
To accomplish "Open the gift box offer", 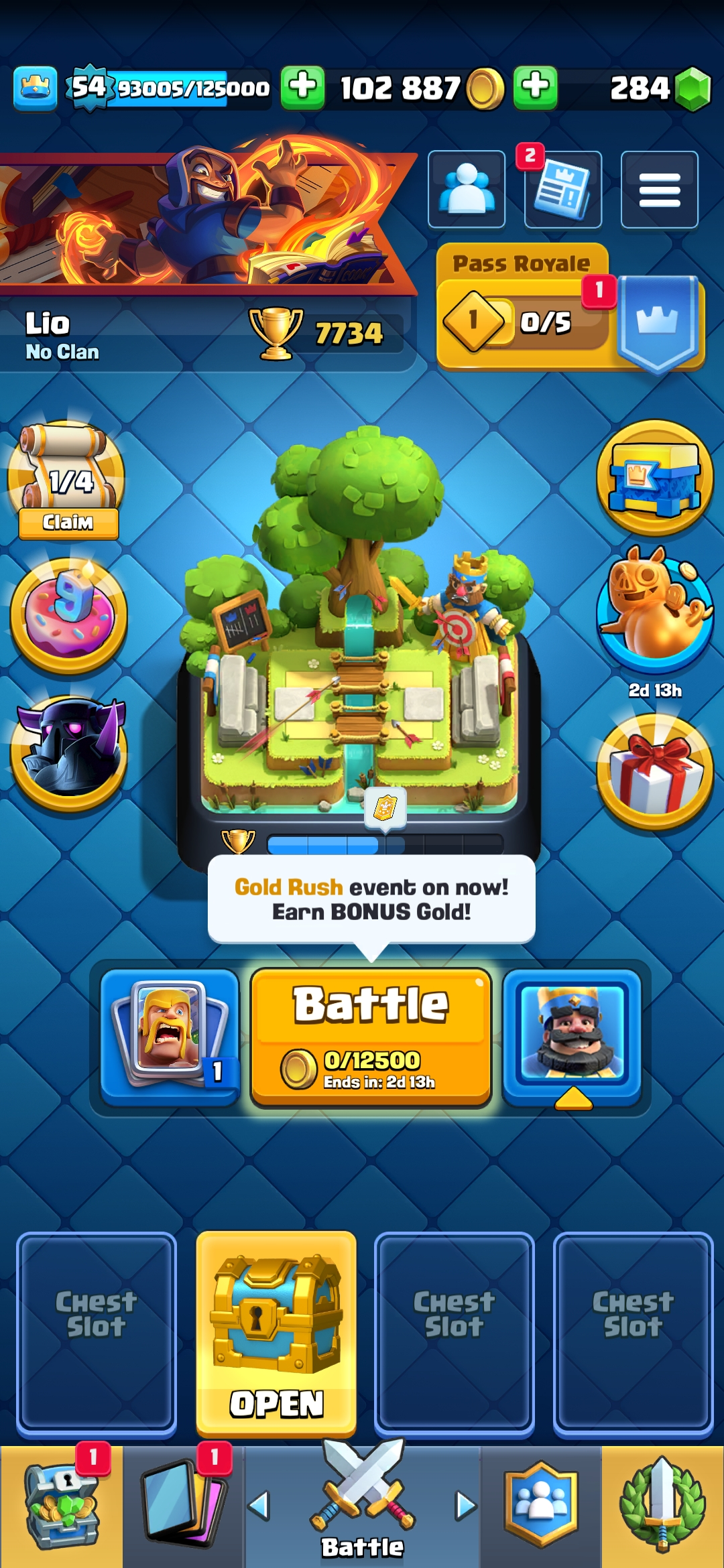I will click(655, 772).
